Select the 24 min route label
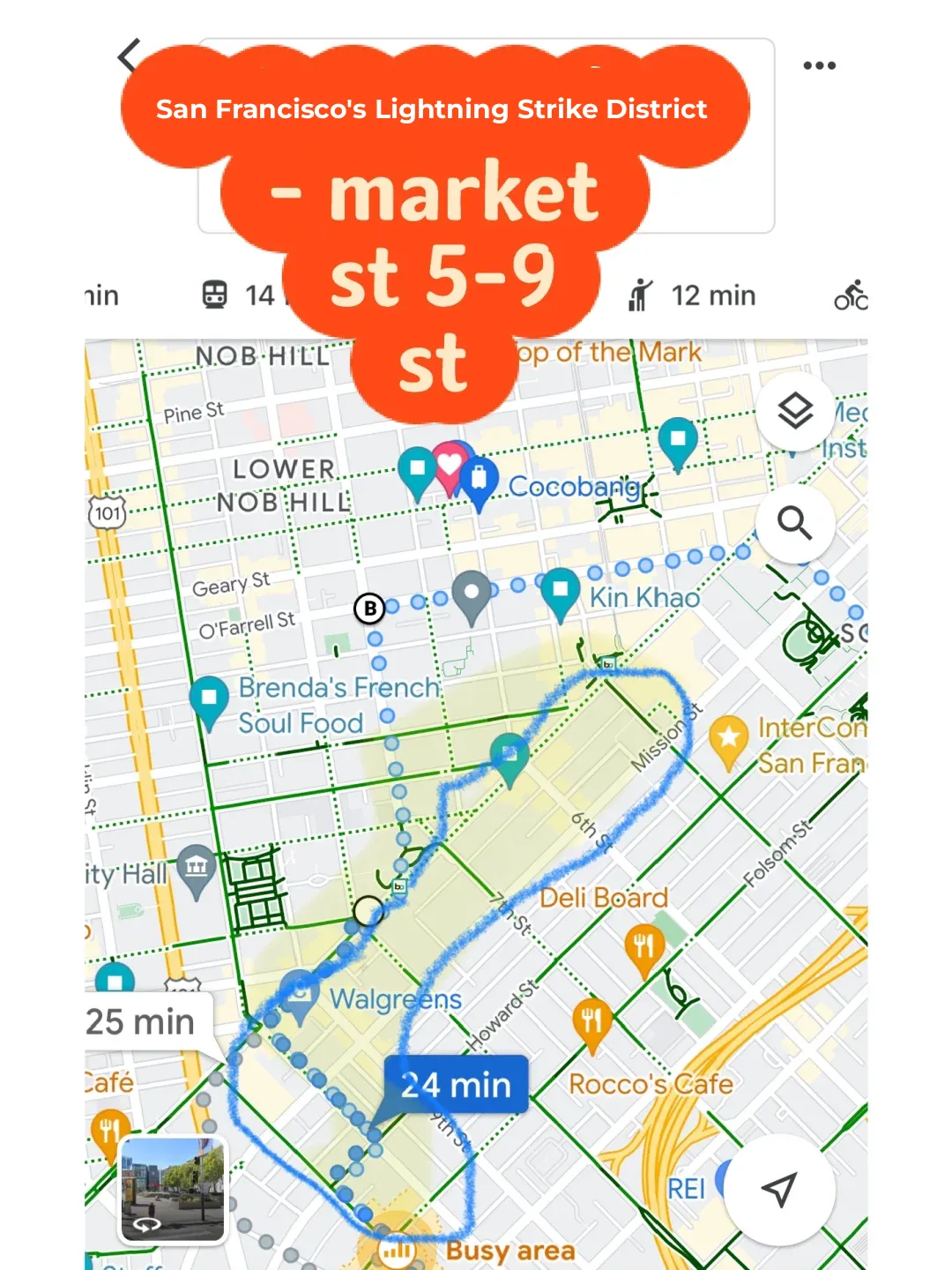952x1270 pixels. pyautogui.click(x=455, y=1084)
